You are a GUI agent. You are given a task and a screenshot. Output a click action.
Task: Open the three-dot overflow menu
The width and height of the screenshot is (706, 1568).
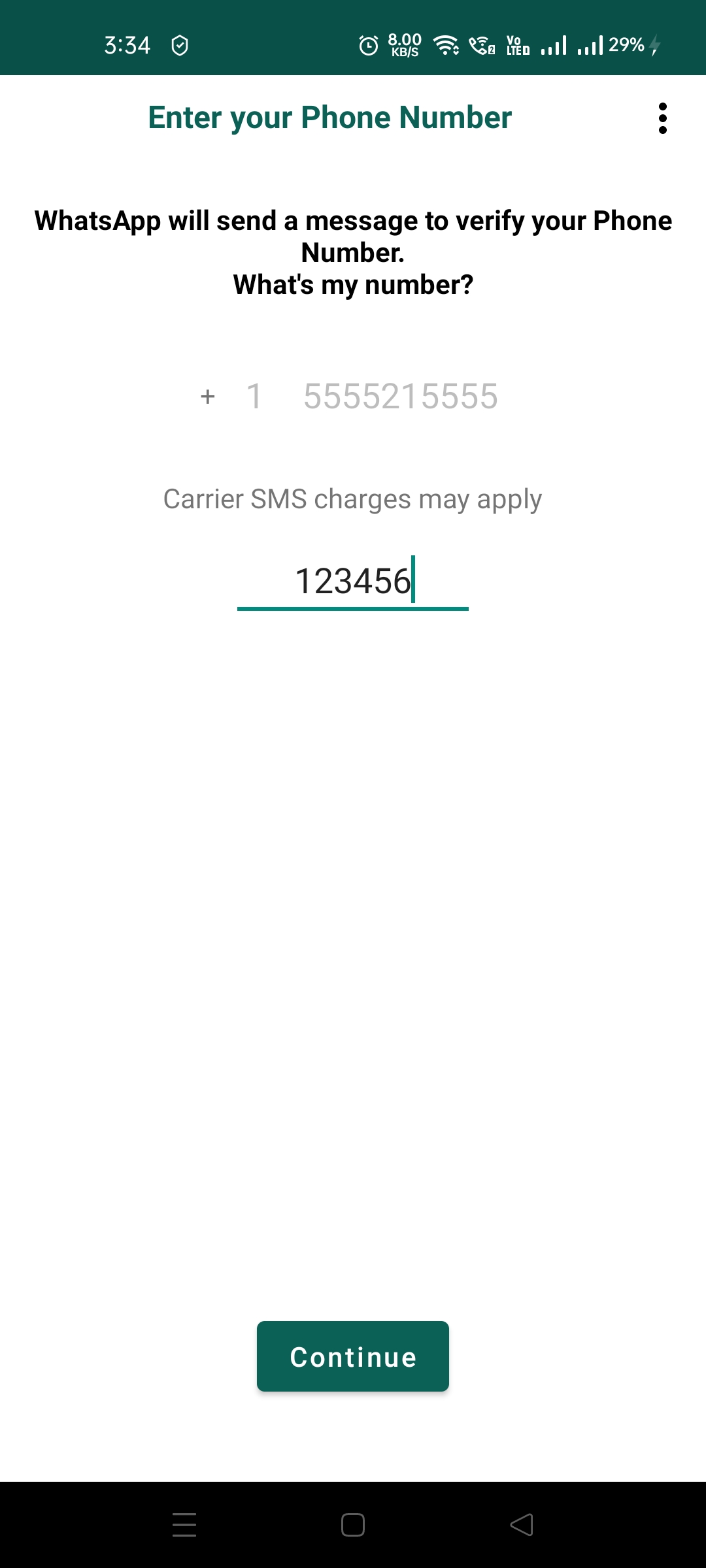[x=663, y=118]
